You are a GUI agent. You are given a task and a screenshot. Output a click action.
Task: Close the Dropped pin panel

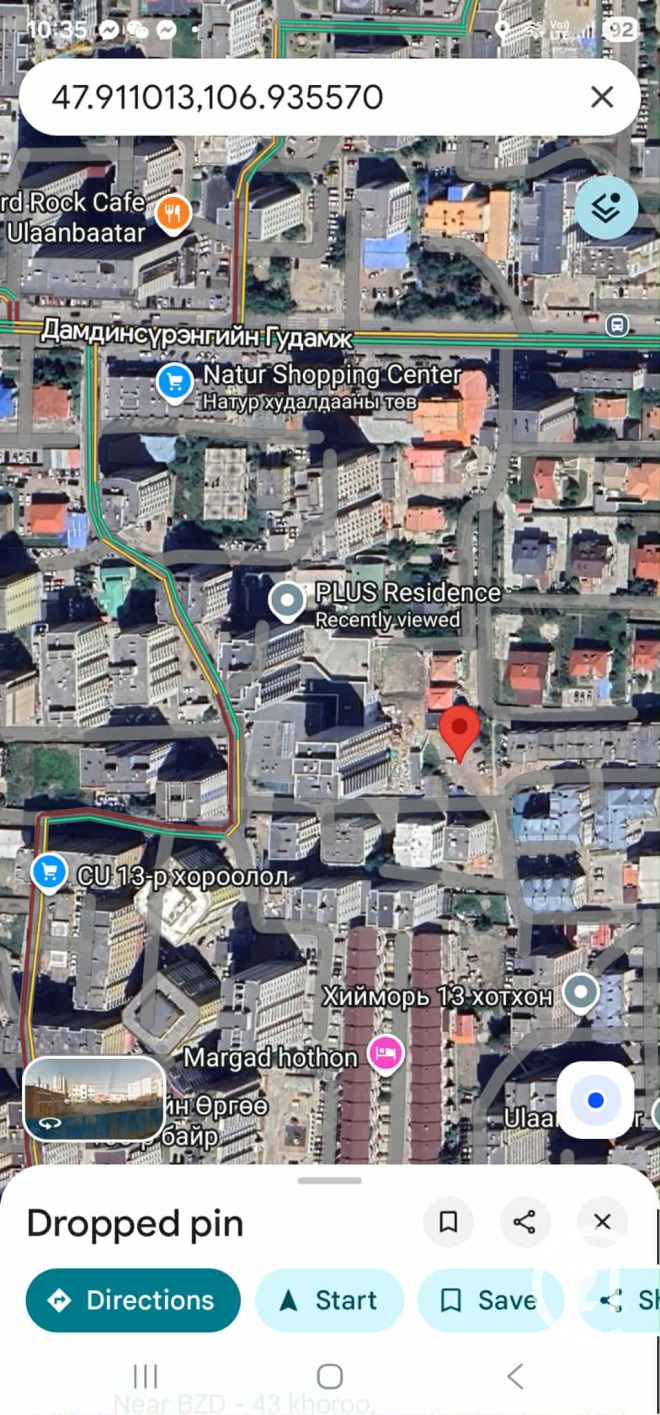point(602,1222)
